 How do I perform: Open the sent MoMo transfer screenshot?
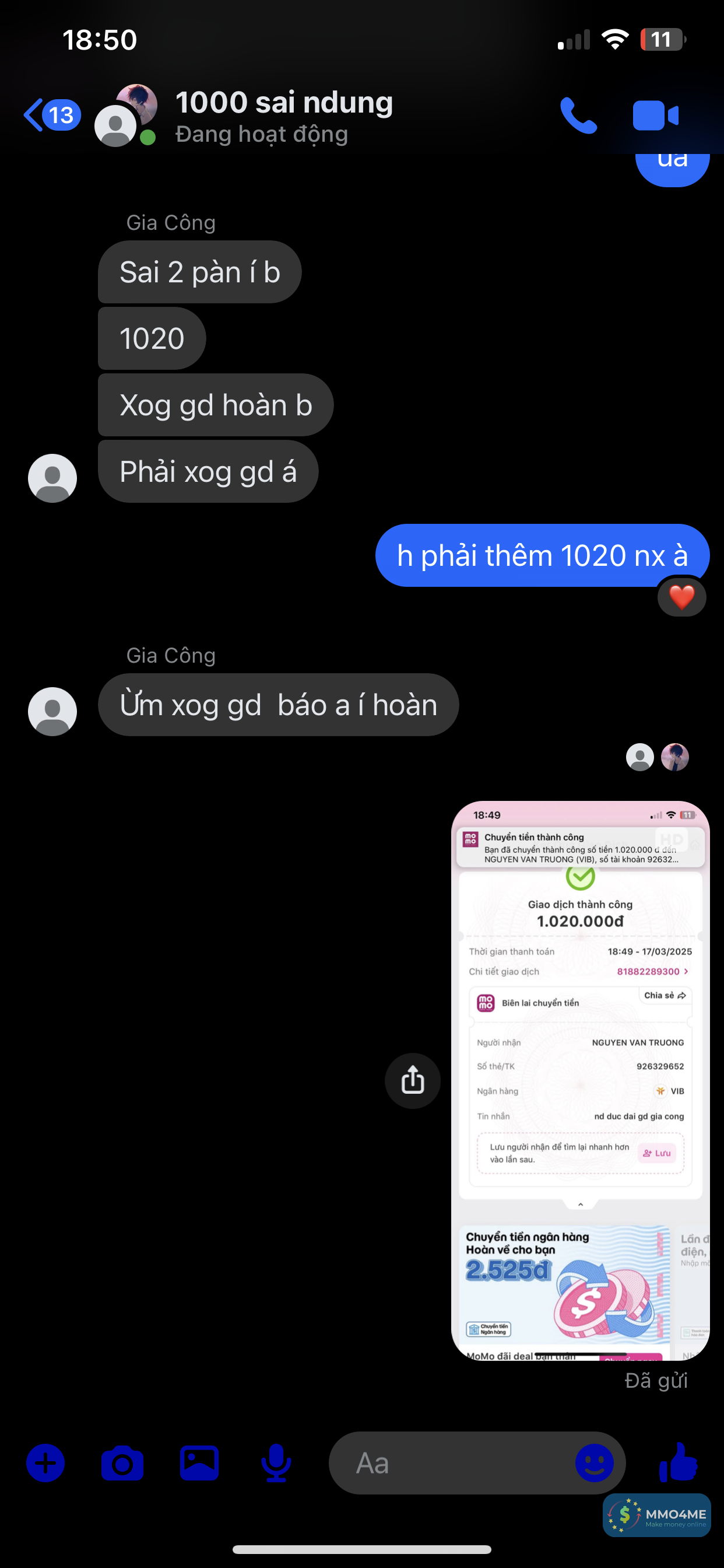[580, 1080]
